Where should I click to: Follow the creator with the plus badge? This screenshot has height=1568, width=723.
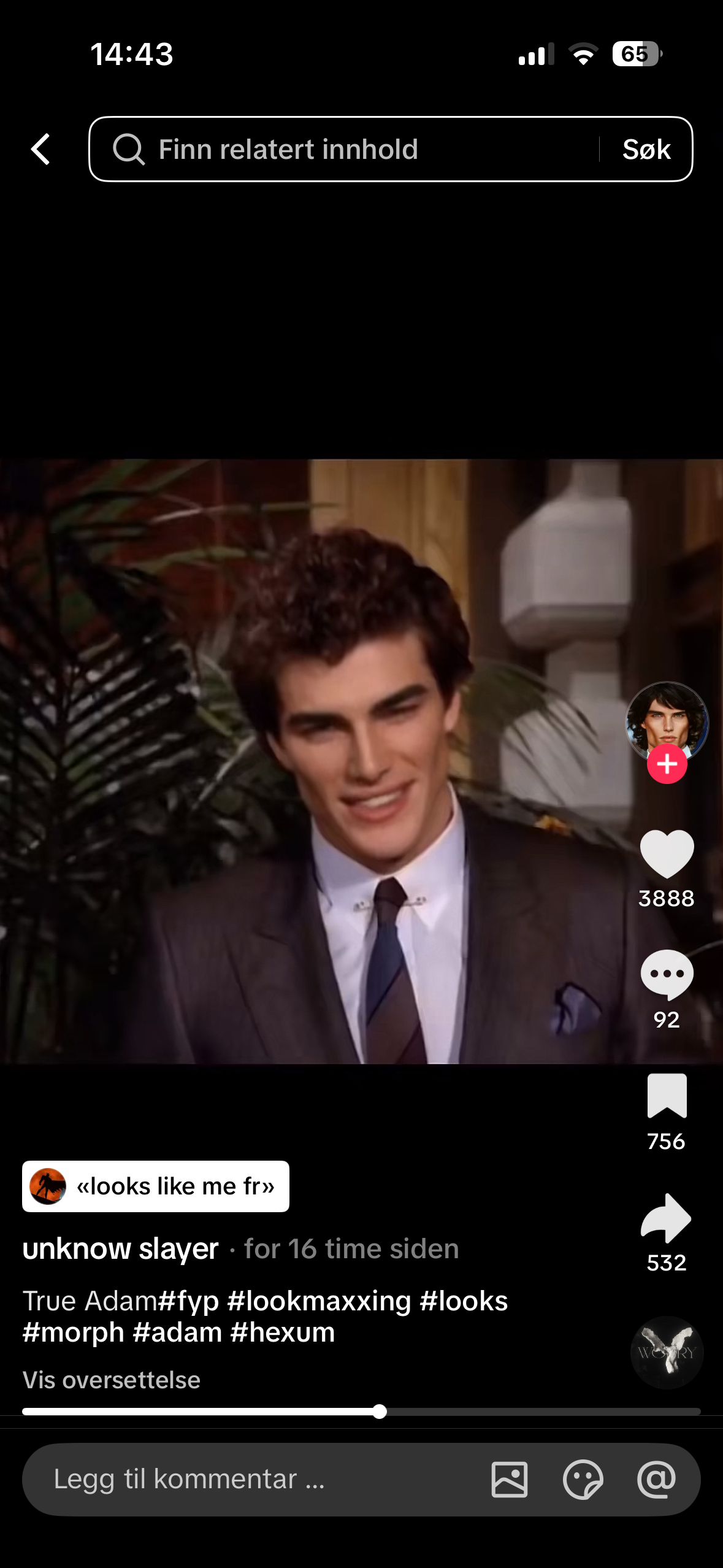(x=667, y=764)
